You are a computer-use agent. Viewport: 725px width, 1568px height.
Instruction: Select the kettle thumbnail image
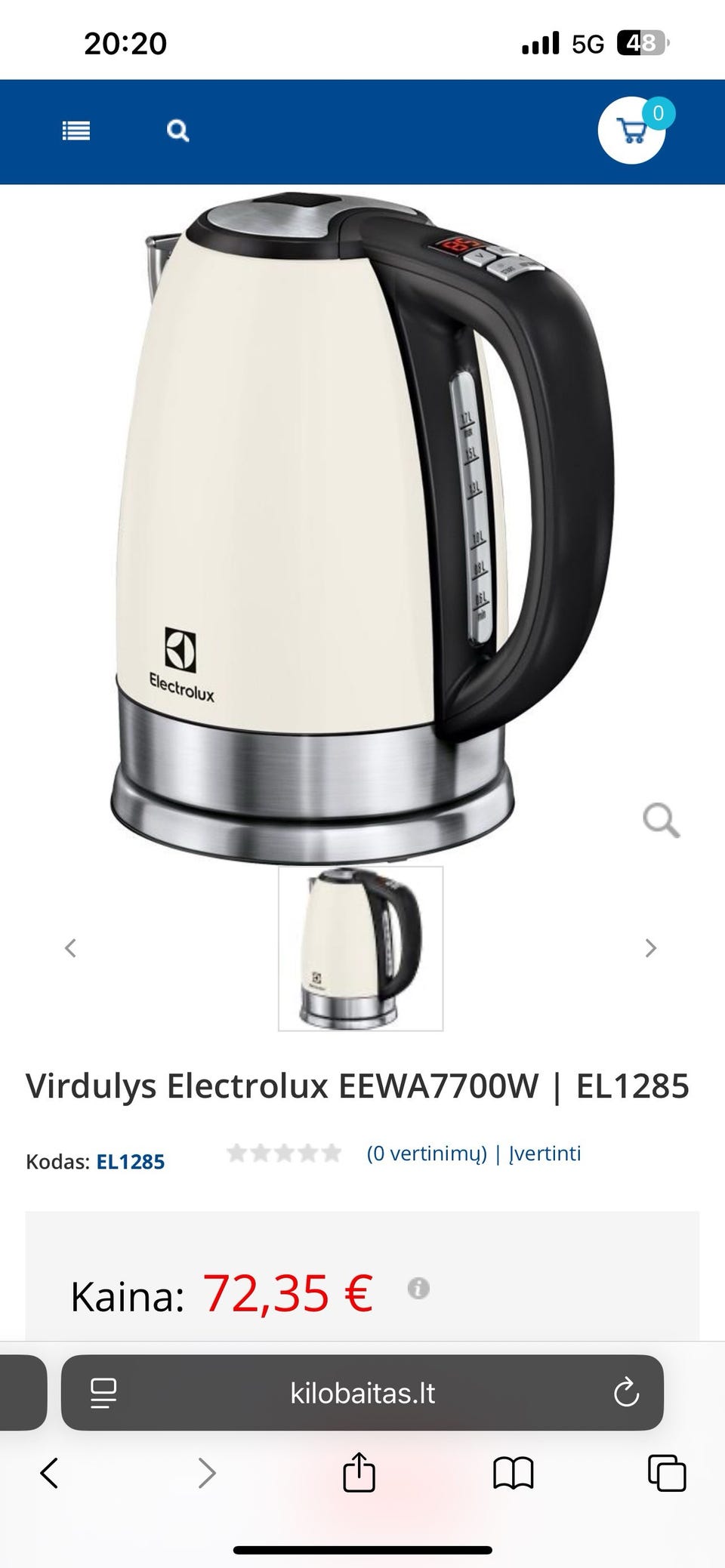361,949
